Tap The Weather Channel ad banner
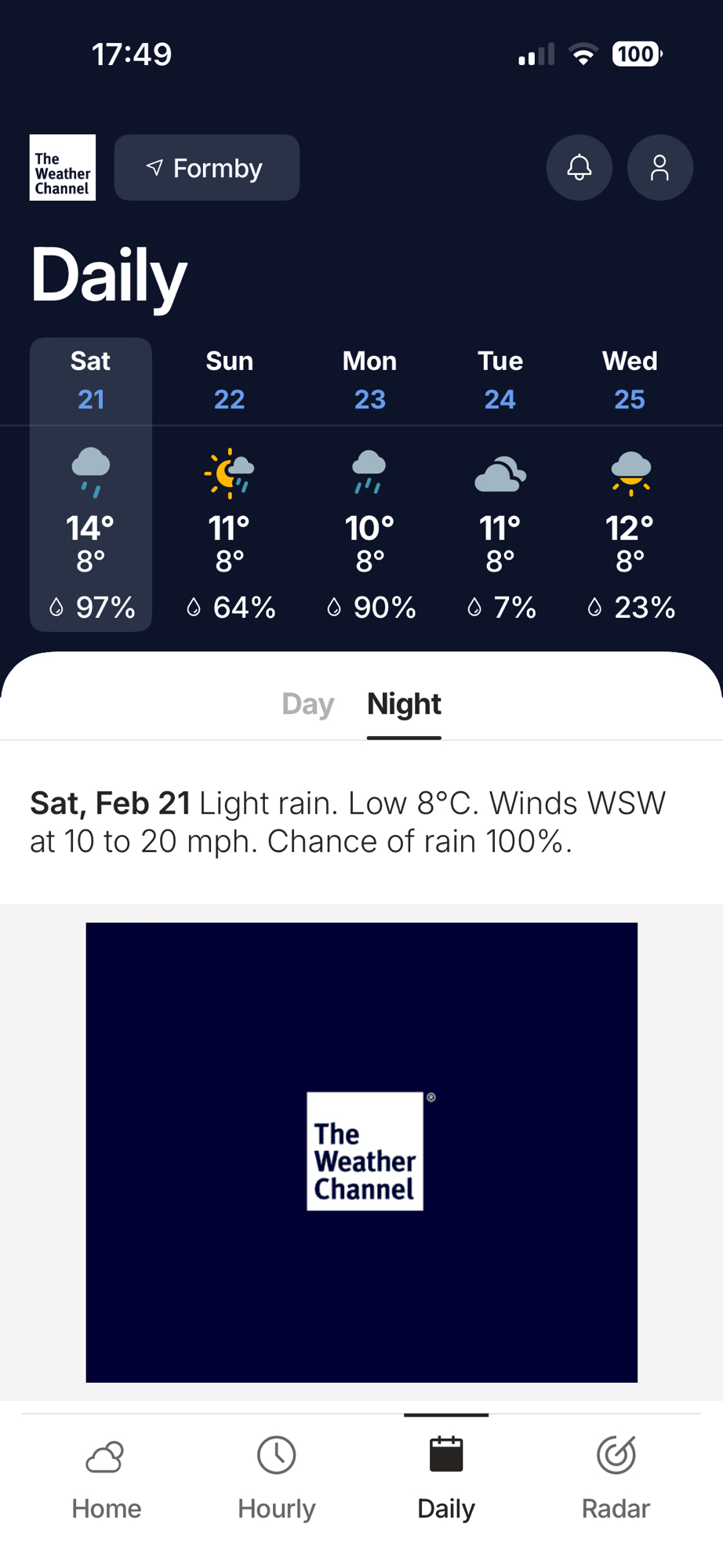Viewport: 723px width, 1568px height. (361, 1152)
